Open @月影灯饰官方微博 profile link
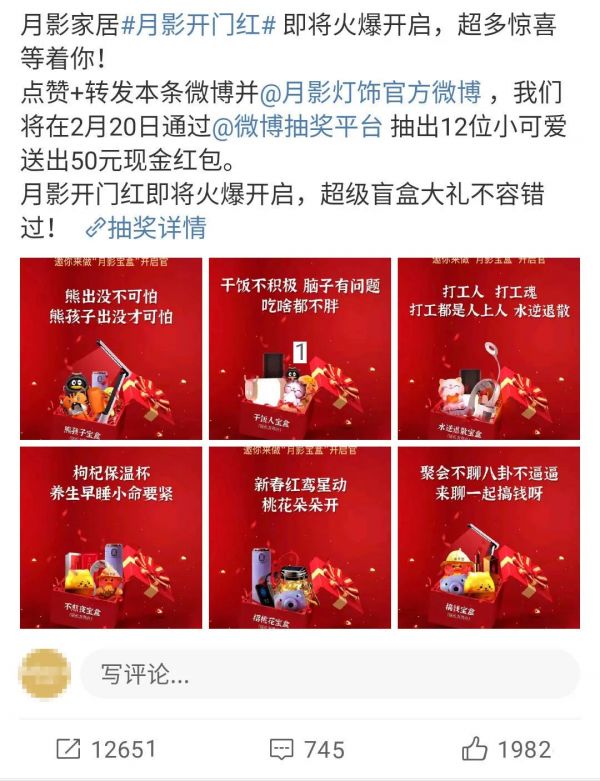This screenshot has height=781, width=600. tap(372, 95)
